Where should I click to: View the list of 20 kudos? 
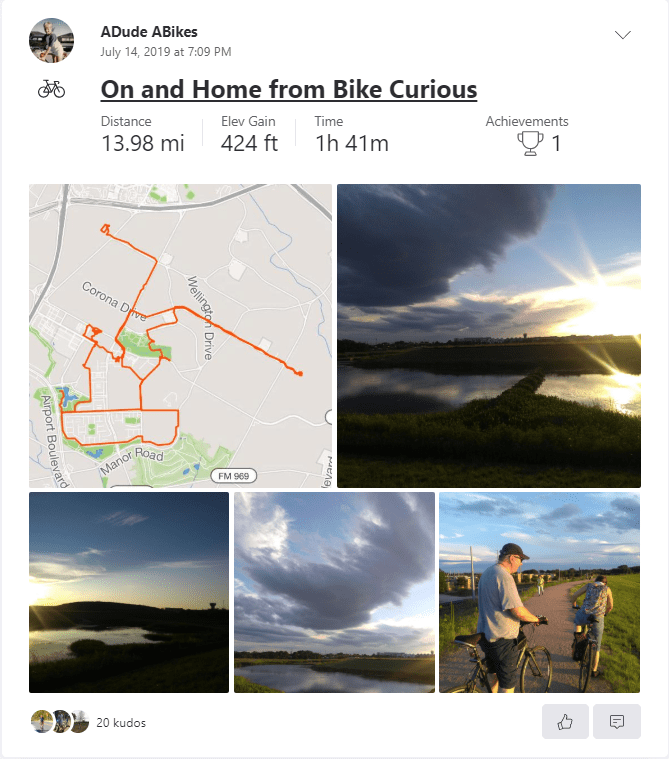click(120, 722)
